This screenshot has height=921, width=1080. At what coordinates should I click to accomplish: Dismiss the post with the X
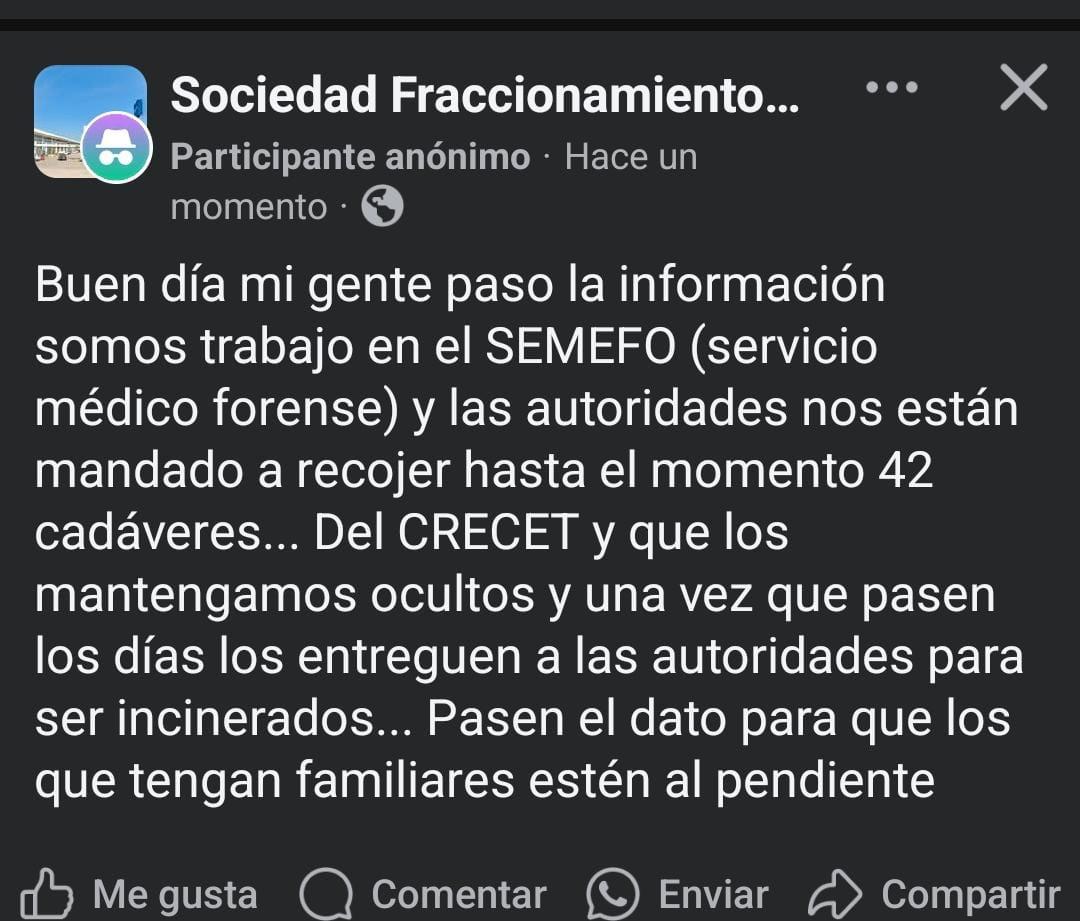(x=1023, y=88)
